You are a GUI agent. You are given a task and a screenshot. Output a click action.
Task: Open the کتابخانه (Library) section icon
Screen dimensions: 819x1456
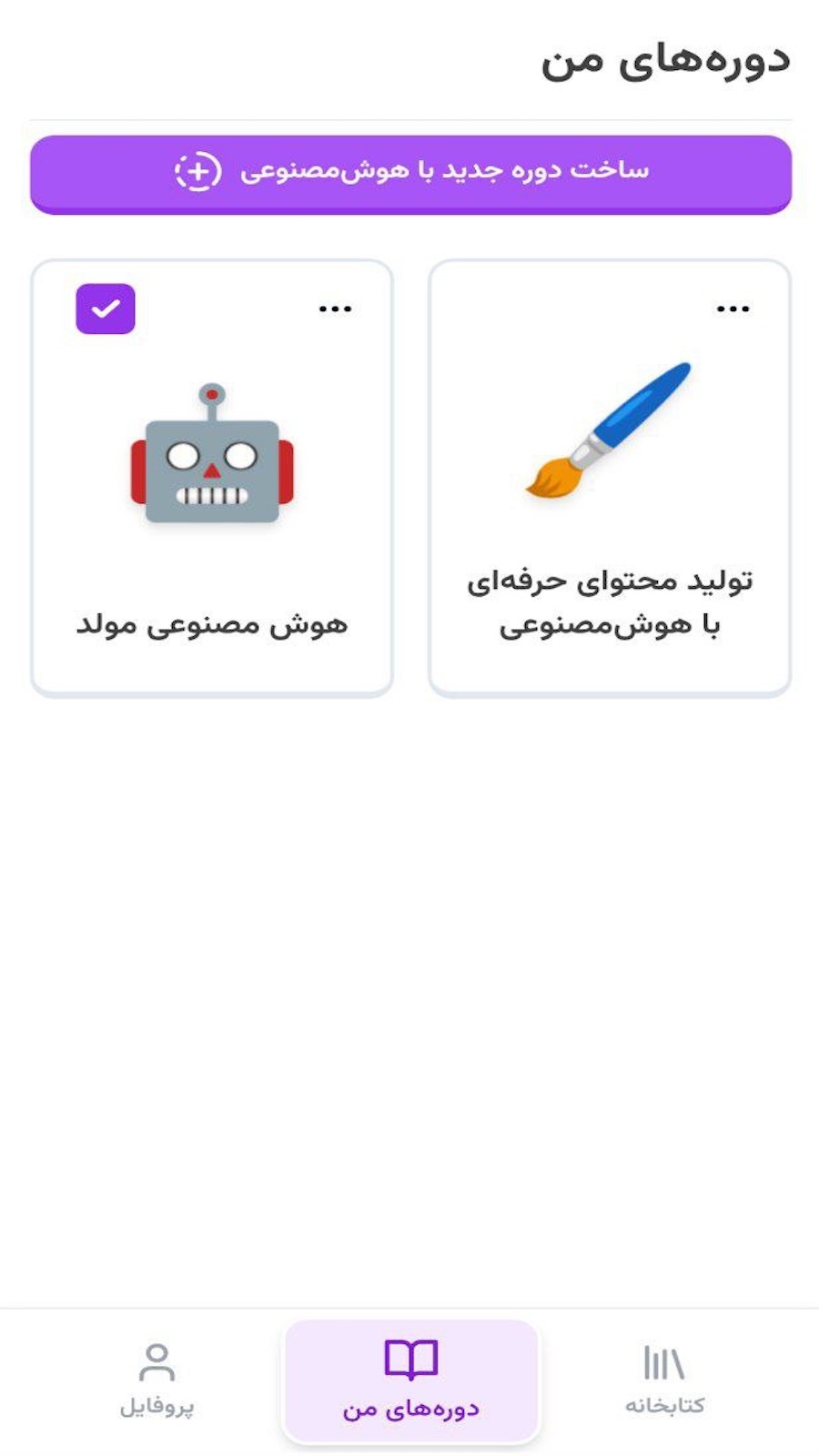pos(662,1363)
